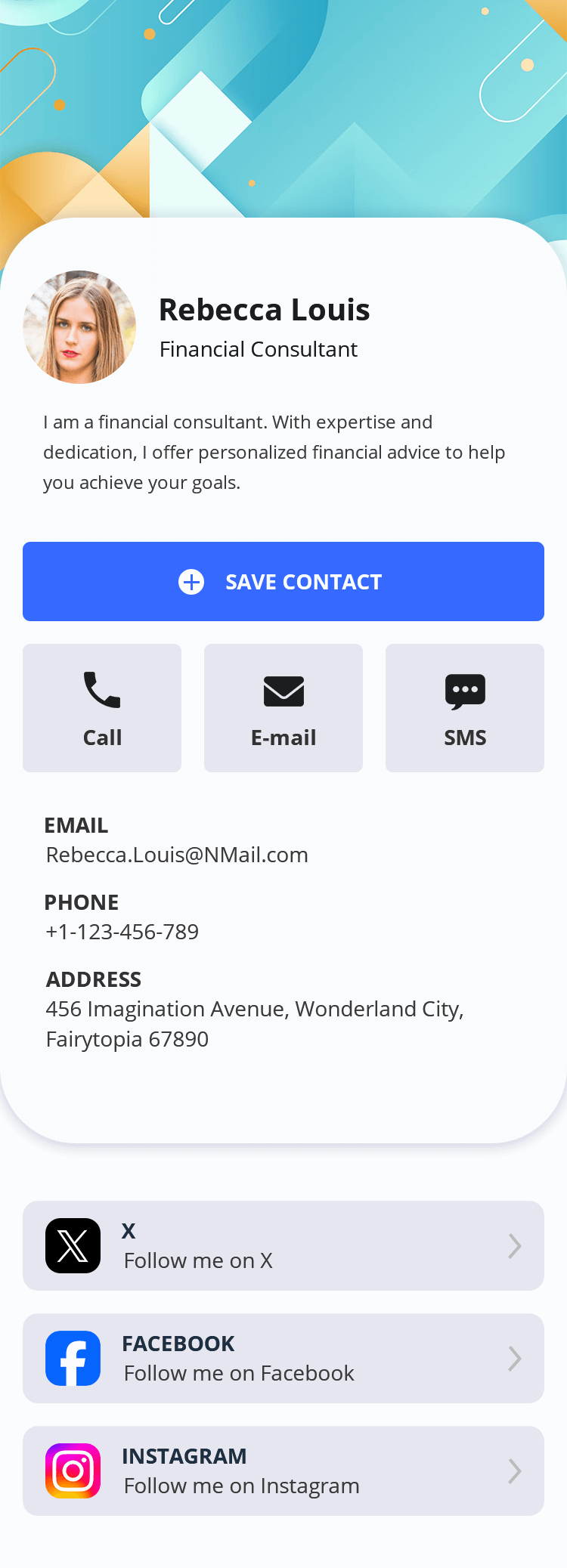Open the X follow link
The image size is (567, 1568).
pyautogui.click(x=283, y=1245)
